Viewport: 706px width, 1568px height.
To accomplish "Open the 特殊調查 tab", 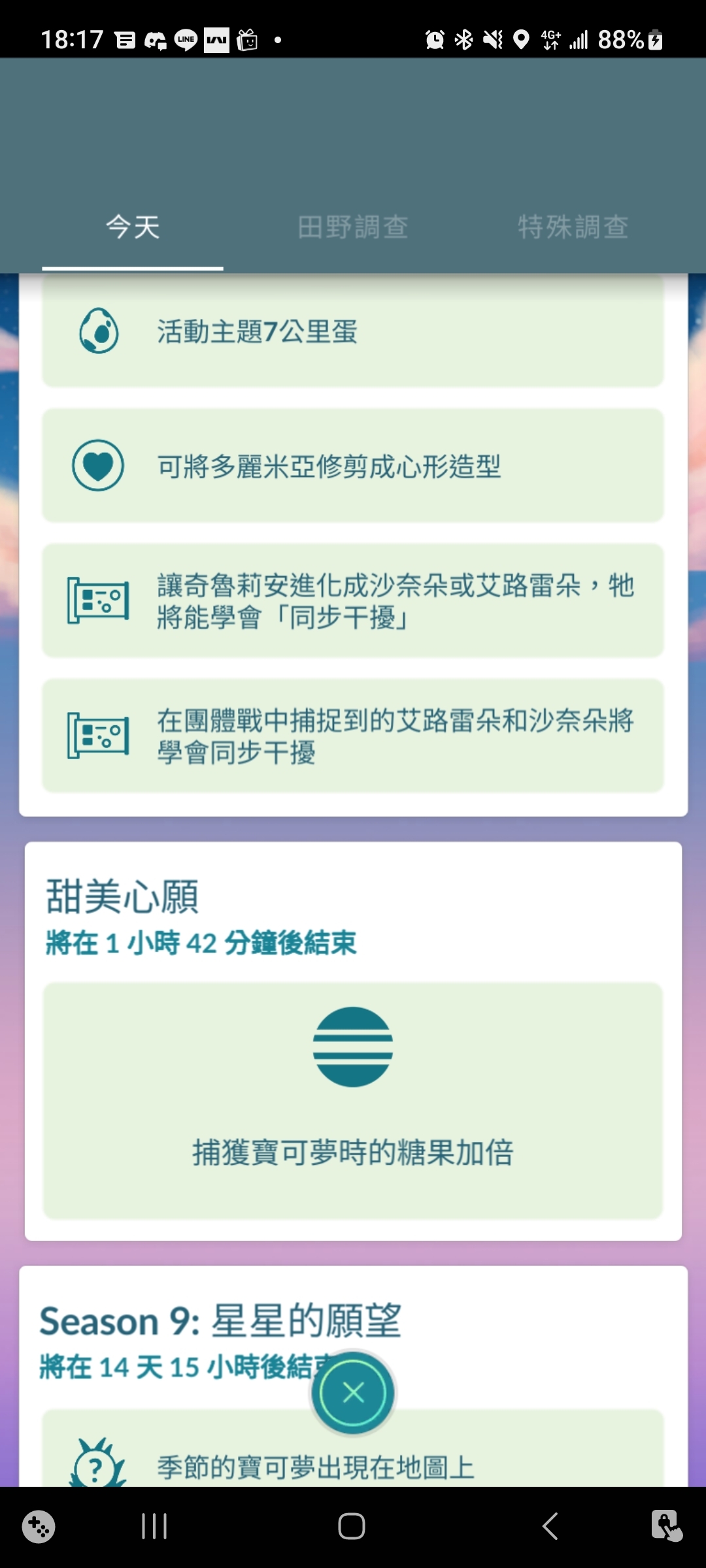I will (x=573, y=227).
